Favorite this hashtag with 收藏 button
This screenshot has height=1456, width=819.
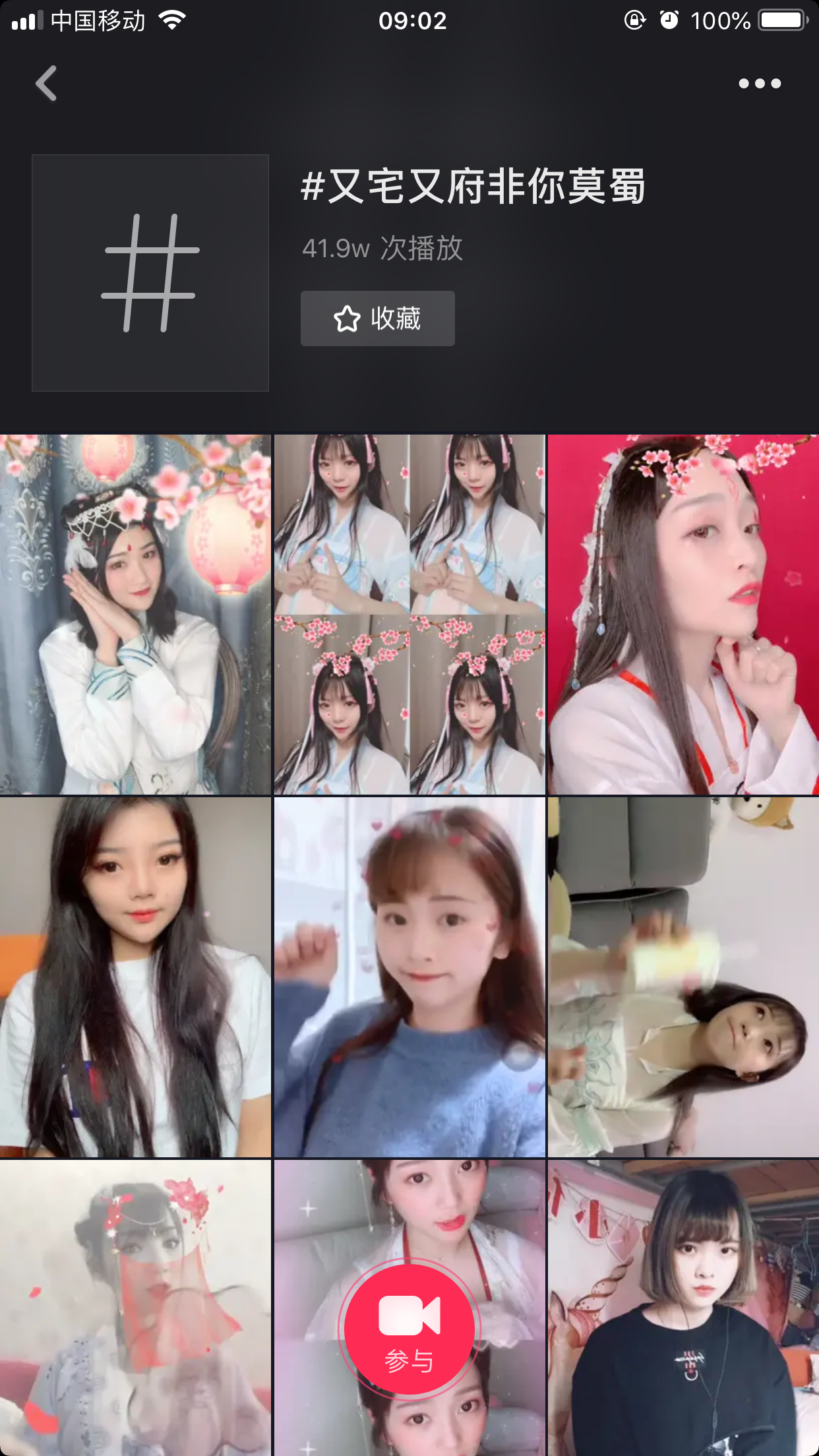(377, 318)
